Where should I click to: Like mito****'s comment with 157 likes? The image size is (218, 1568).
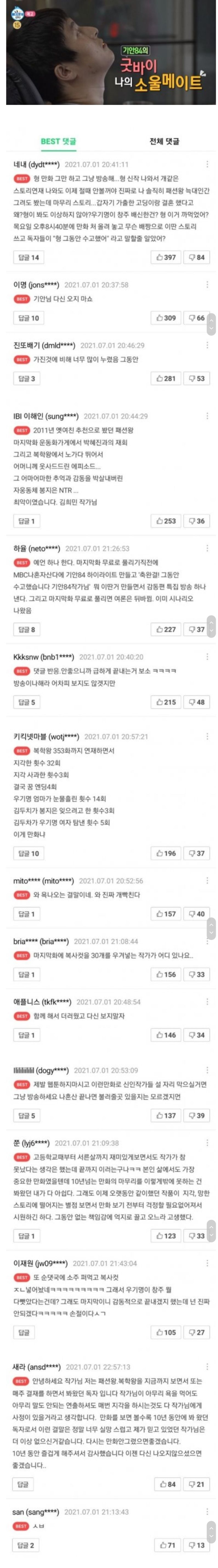[166, 914]
